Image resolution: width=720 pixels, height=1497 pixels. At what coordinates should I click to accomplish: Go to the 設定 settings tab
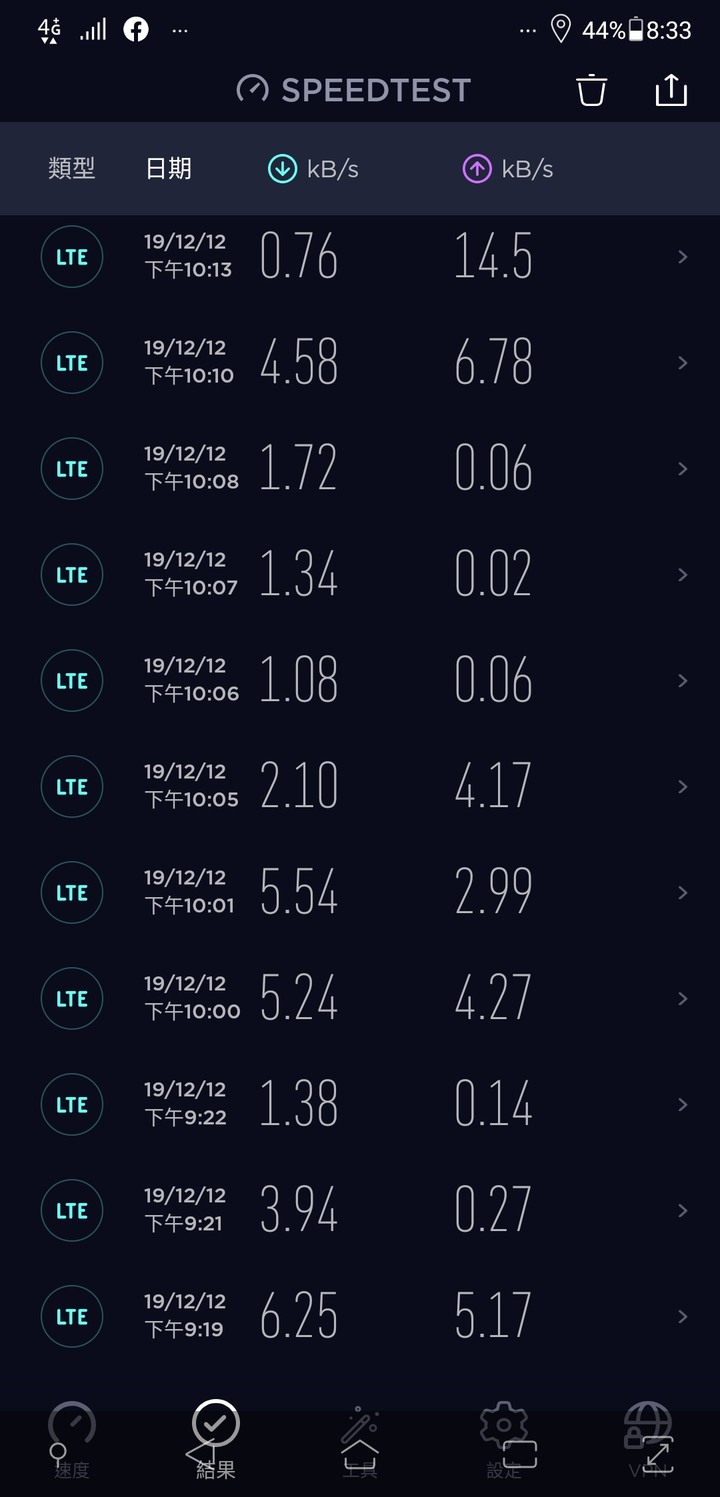tap(504, 1440)
